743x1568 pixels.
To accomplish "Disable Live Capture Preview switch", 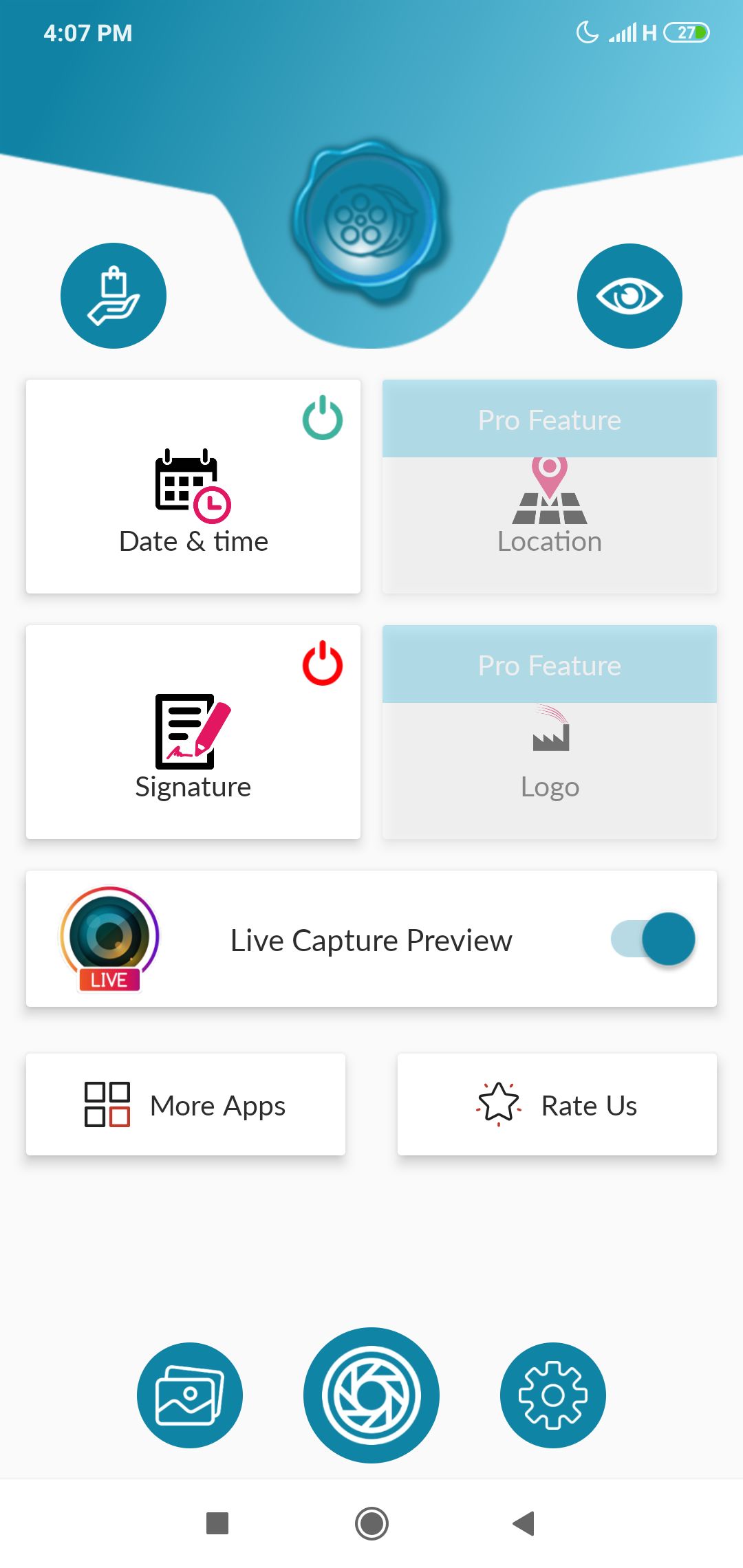I will (x=654, y=939).
